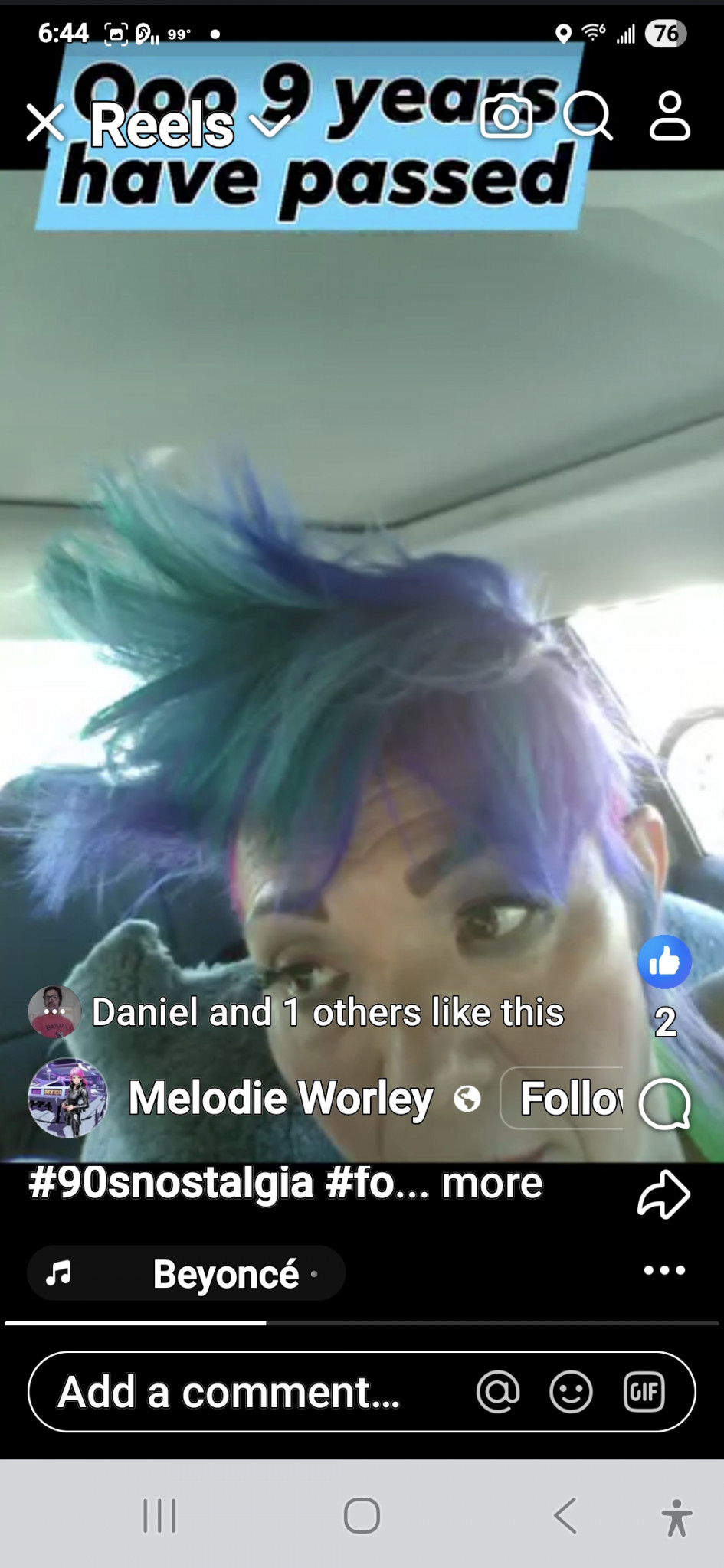This screenshot has height=1568, width=724.
Task: Tap the blue like thumb button
Action: coord(664,962)
